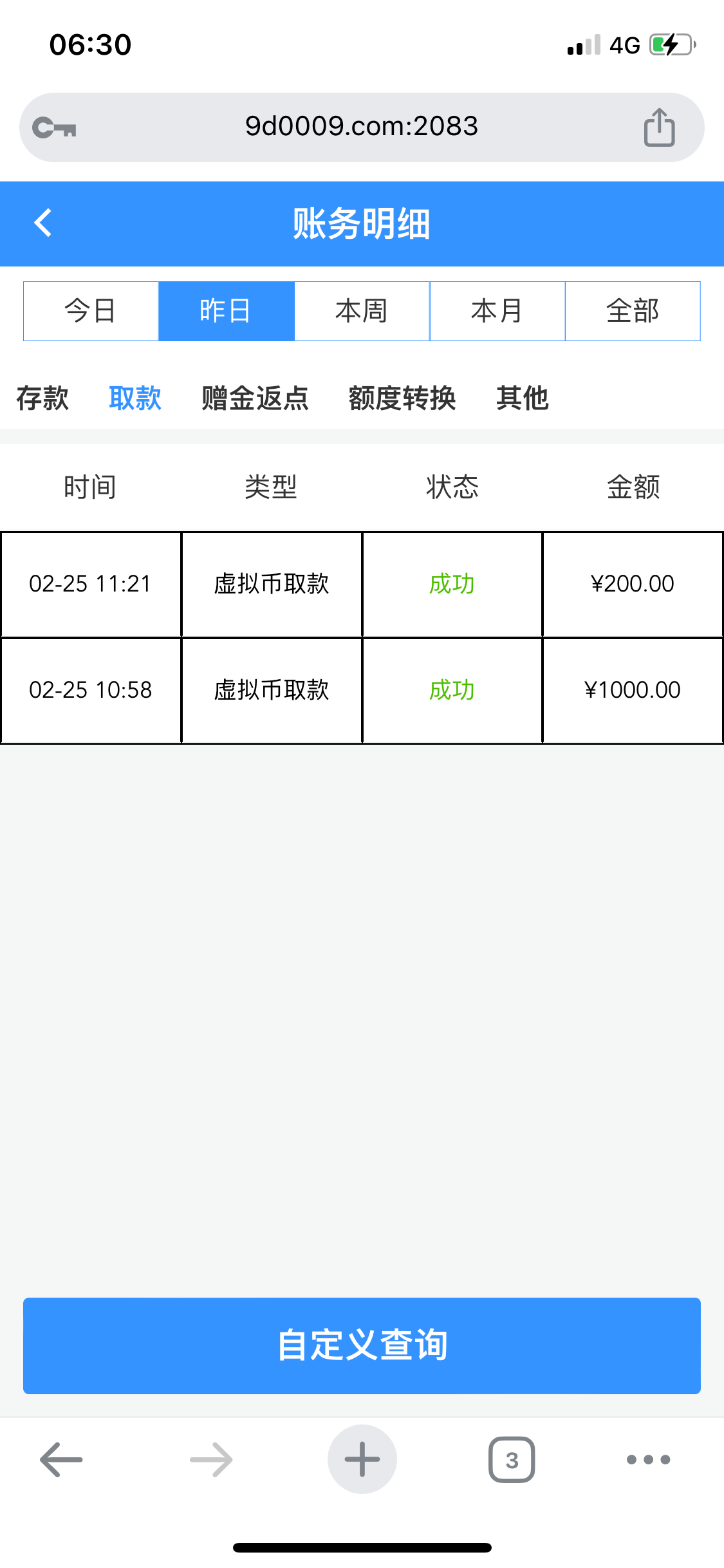Go back from 账务明细 page
724x1568 pixels.
[43, 223]
